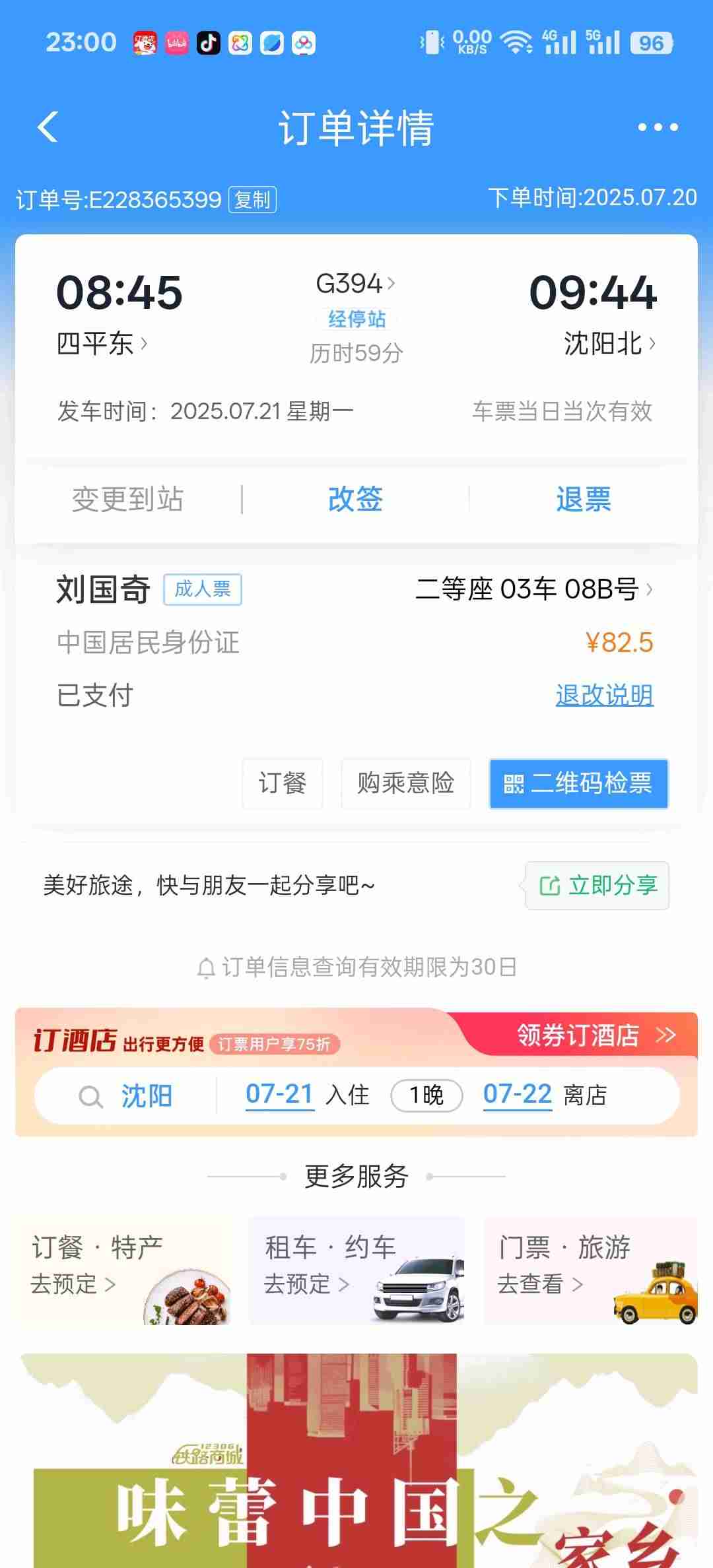Go back from order details
Viewport: 713px width, 1568px height.
48,127
